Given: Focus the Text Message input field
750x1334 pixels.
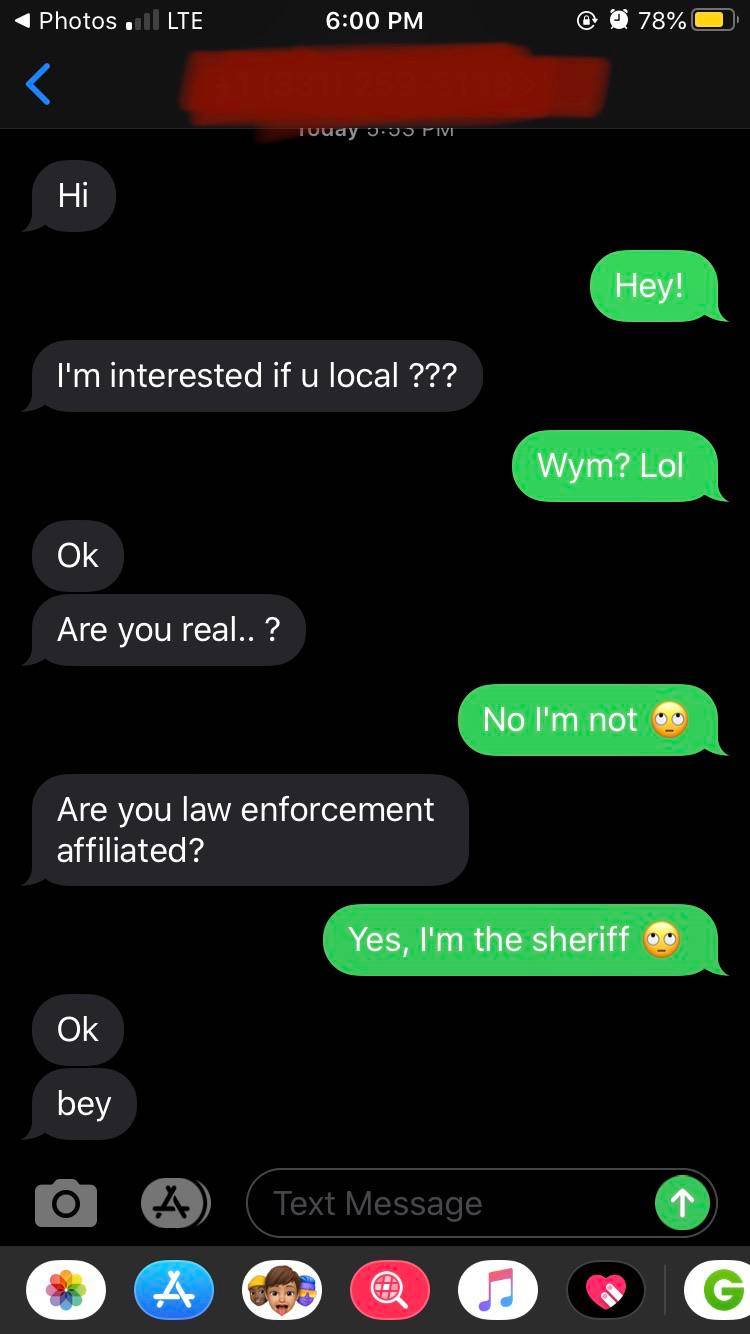Looking at the screenshot, I should [450, 1203].
